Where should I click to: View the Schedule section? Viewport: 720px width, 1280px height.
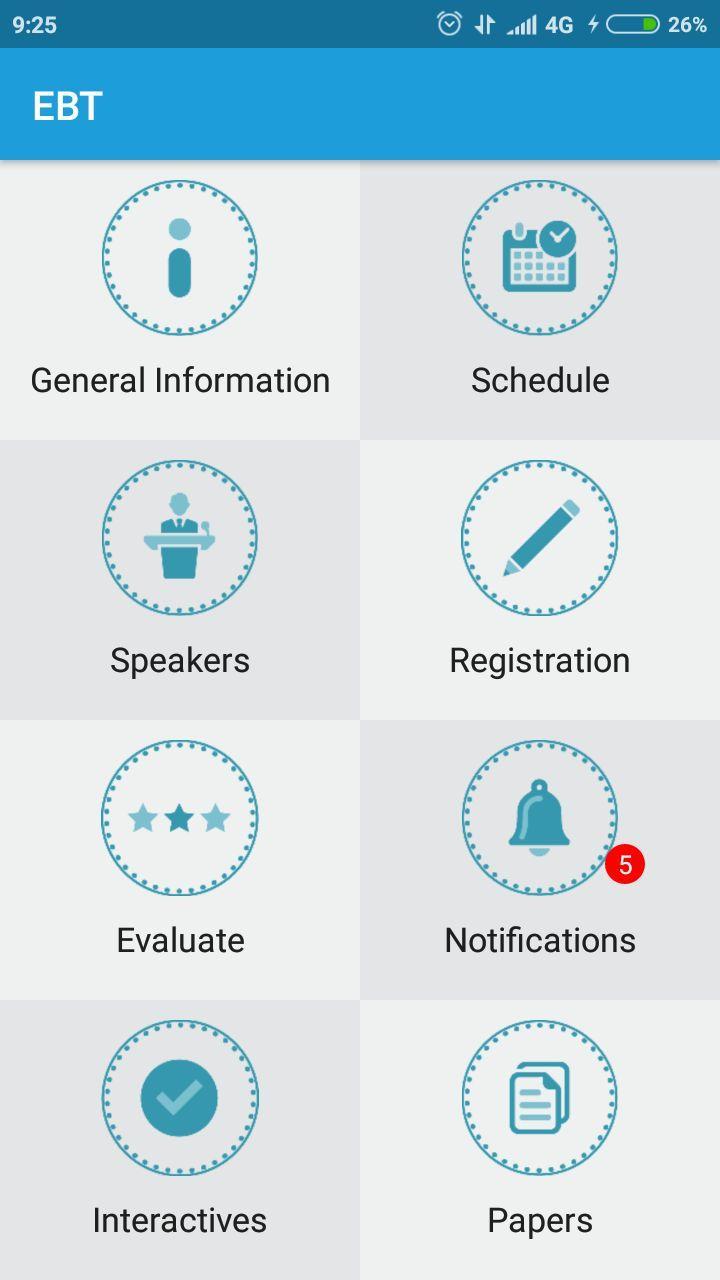(540, 300)
